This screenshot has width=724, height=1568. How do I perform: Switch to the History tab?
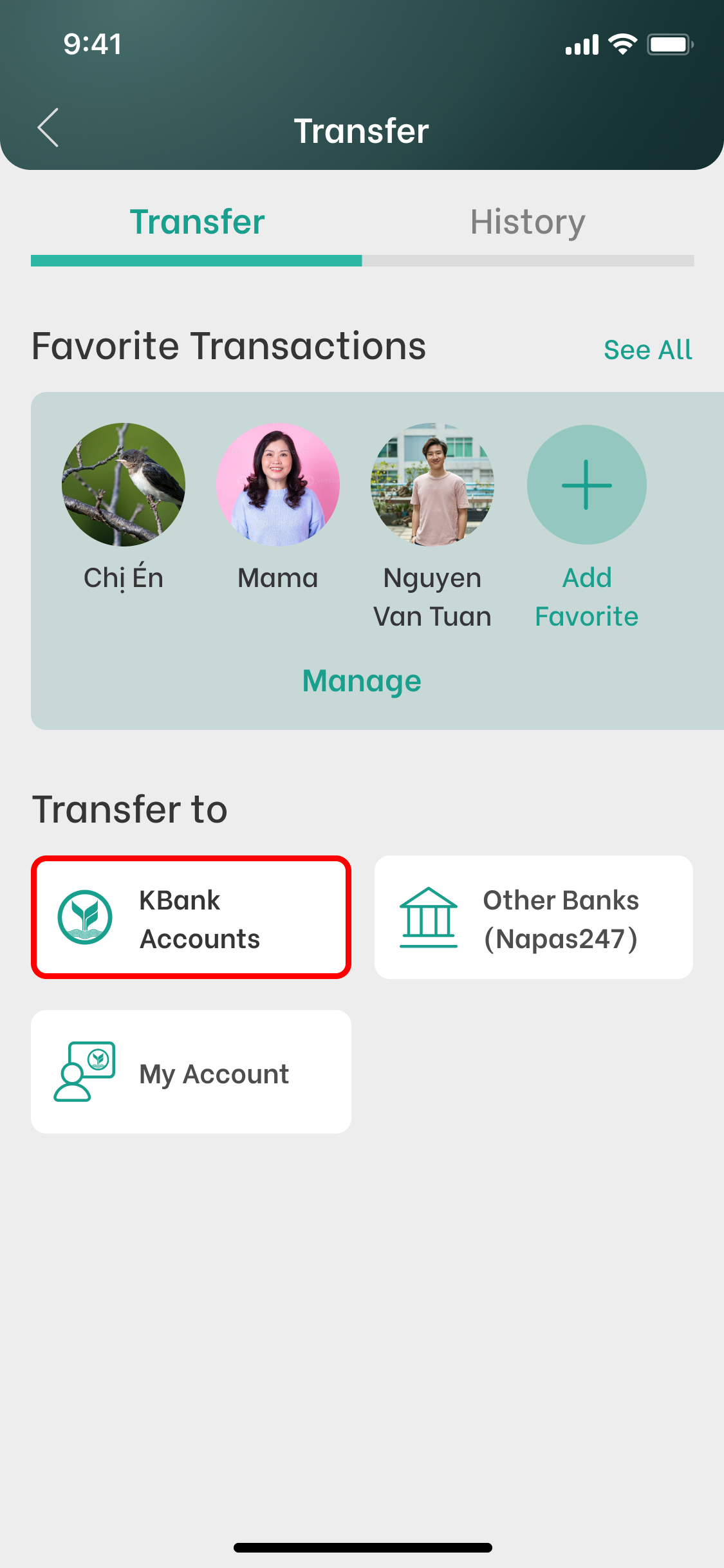click(x=527, y=223)
